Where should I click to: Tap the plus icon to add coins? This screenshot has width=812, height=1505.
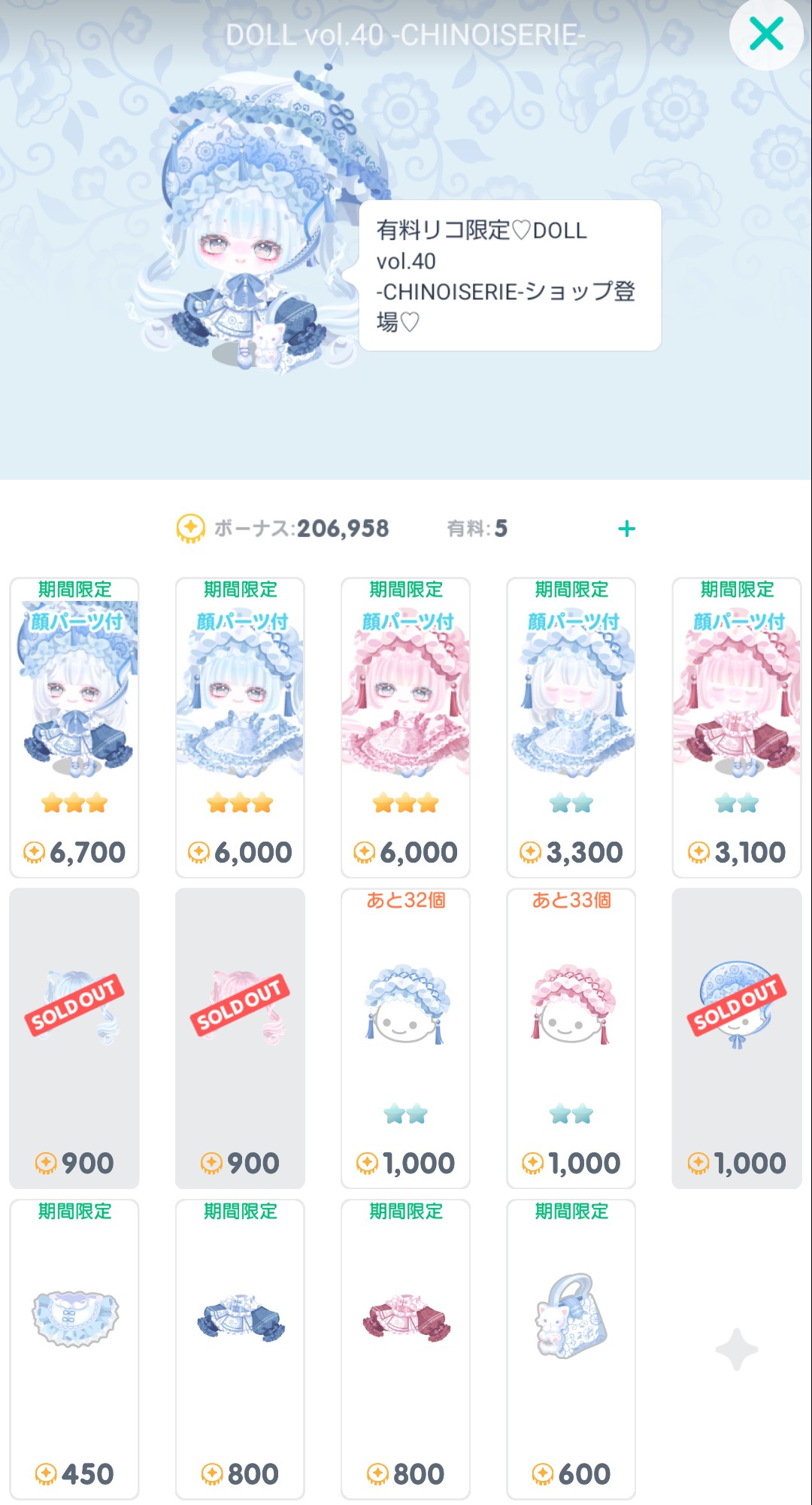click(x=626, y=529)
